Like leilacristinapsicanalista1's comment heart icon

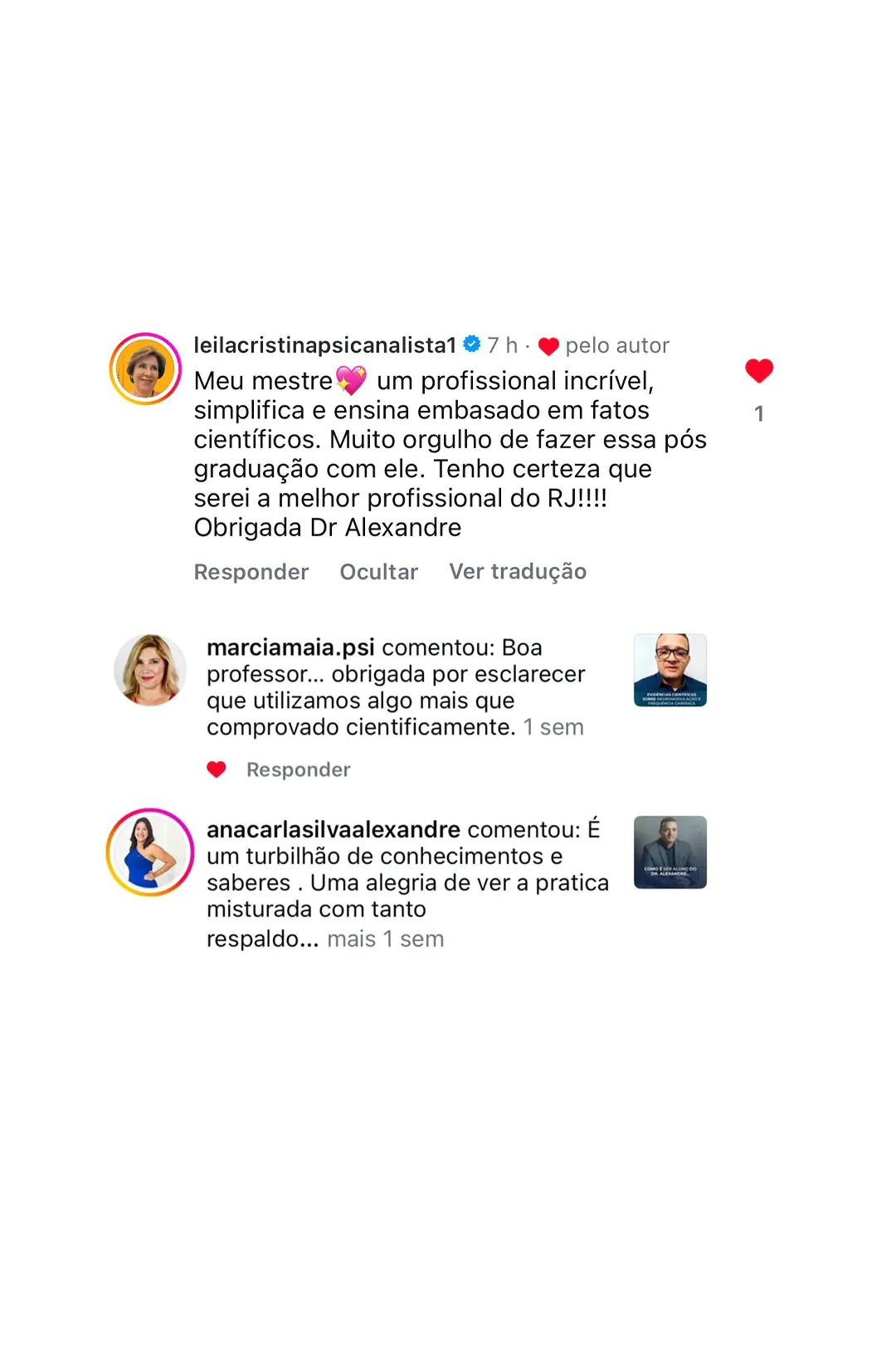coord(758,371)
